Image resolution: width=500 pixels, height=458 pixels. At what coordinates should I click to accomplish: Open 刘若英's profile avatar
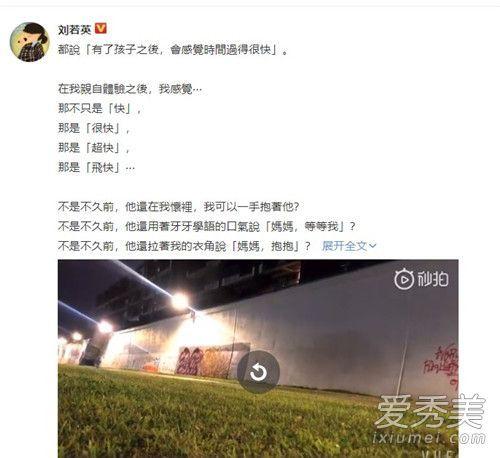tap(29, 42)
